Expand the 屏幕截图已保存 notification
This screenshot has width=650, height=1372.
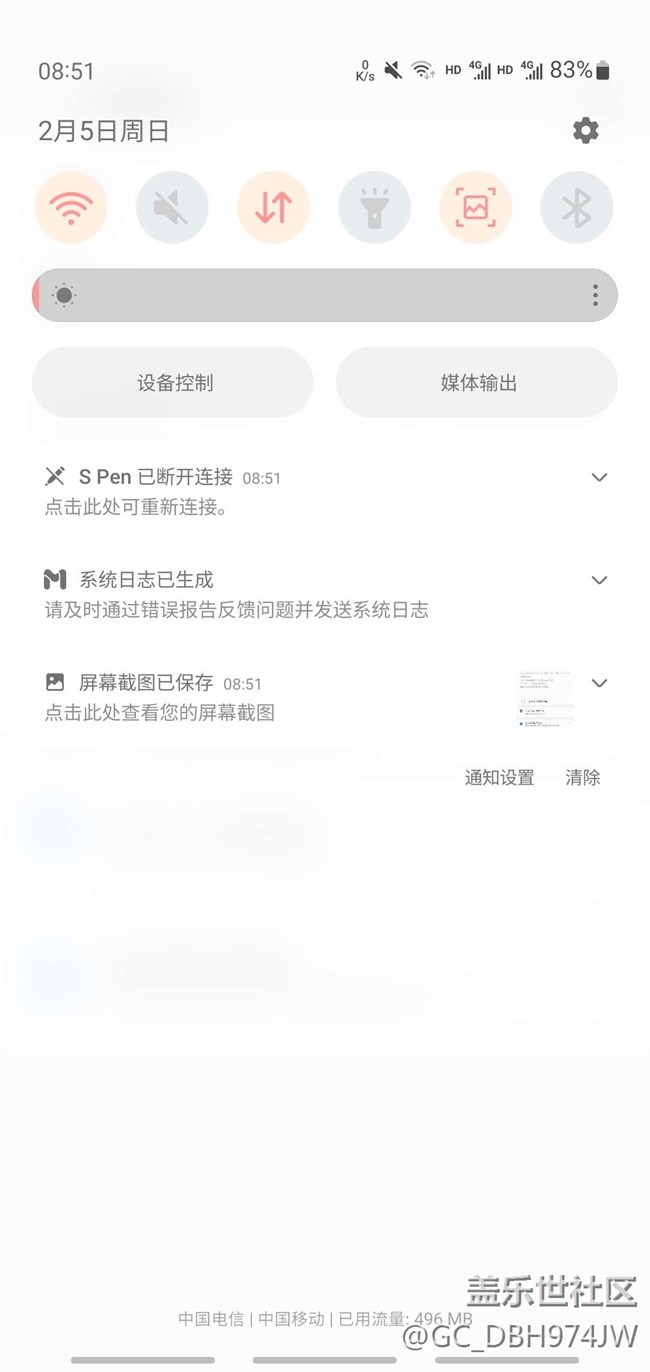coord(599,683)
